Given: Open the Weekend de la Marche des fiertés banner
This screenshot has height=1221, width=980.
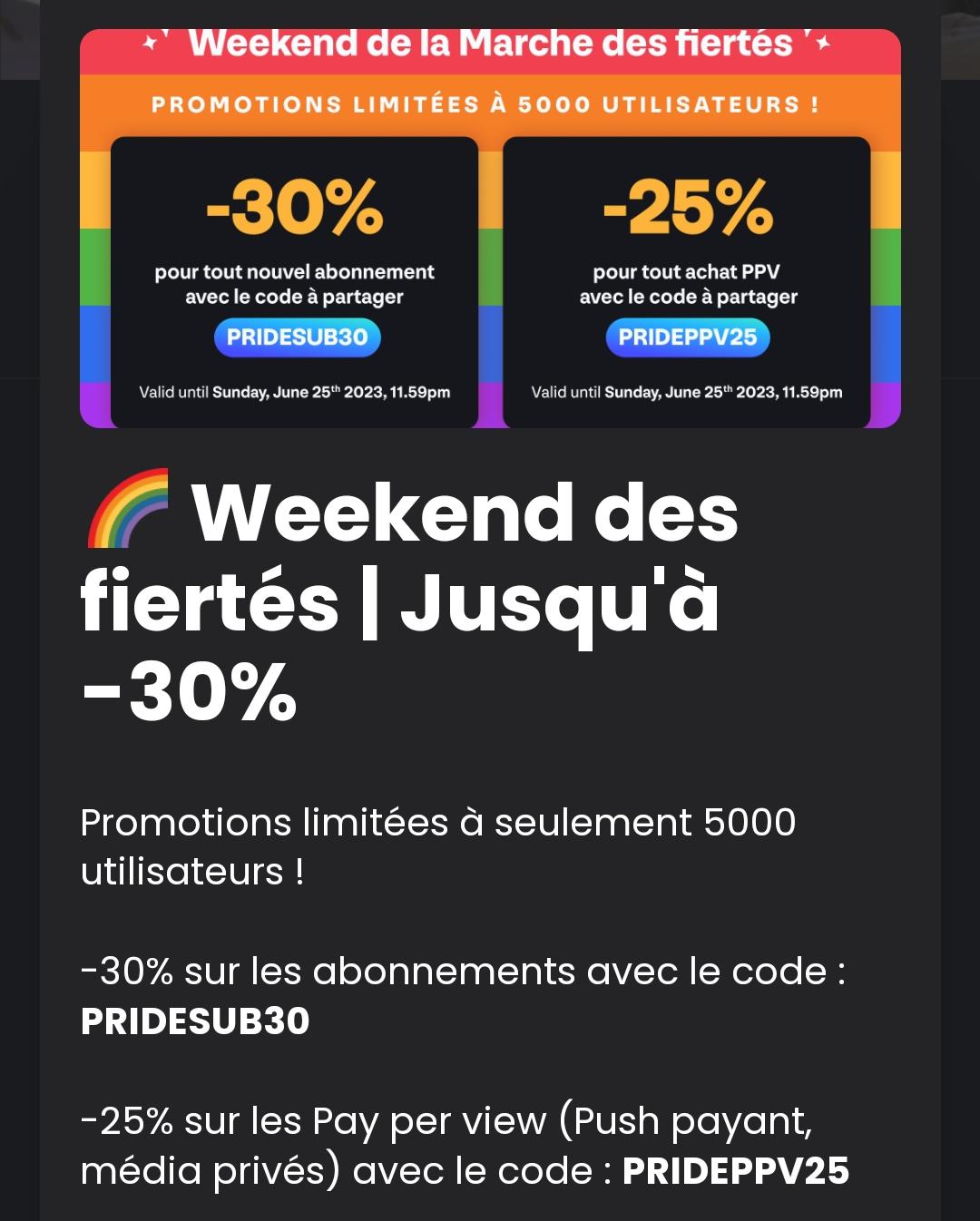Looking at the screenshot, I should pyautogui.click(x=490, y=229).
